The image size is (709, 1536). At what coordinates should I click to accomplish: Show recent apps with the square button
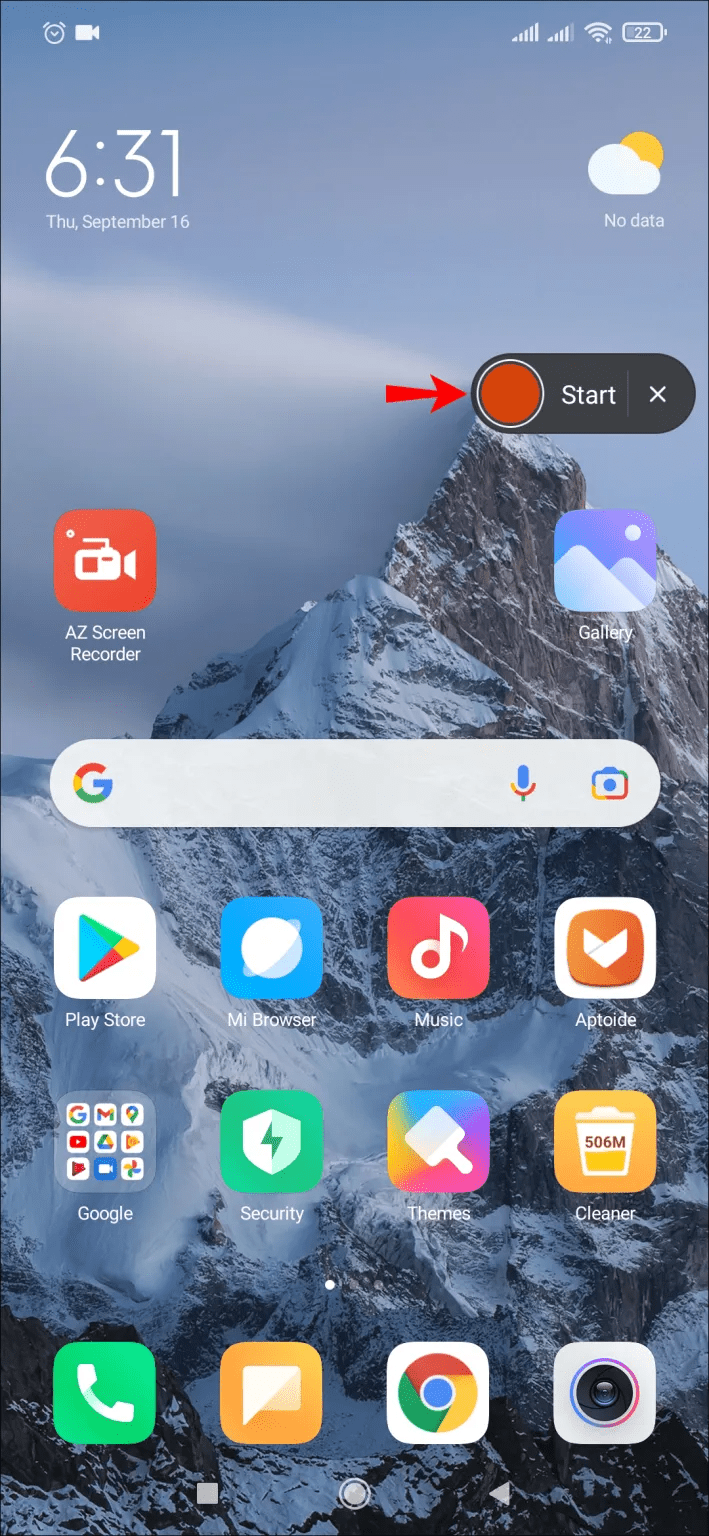coord(207,1493)
